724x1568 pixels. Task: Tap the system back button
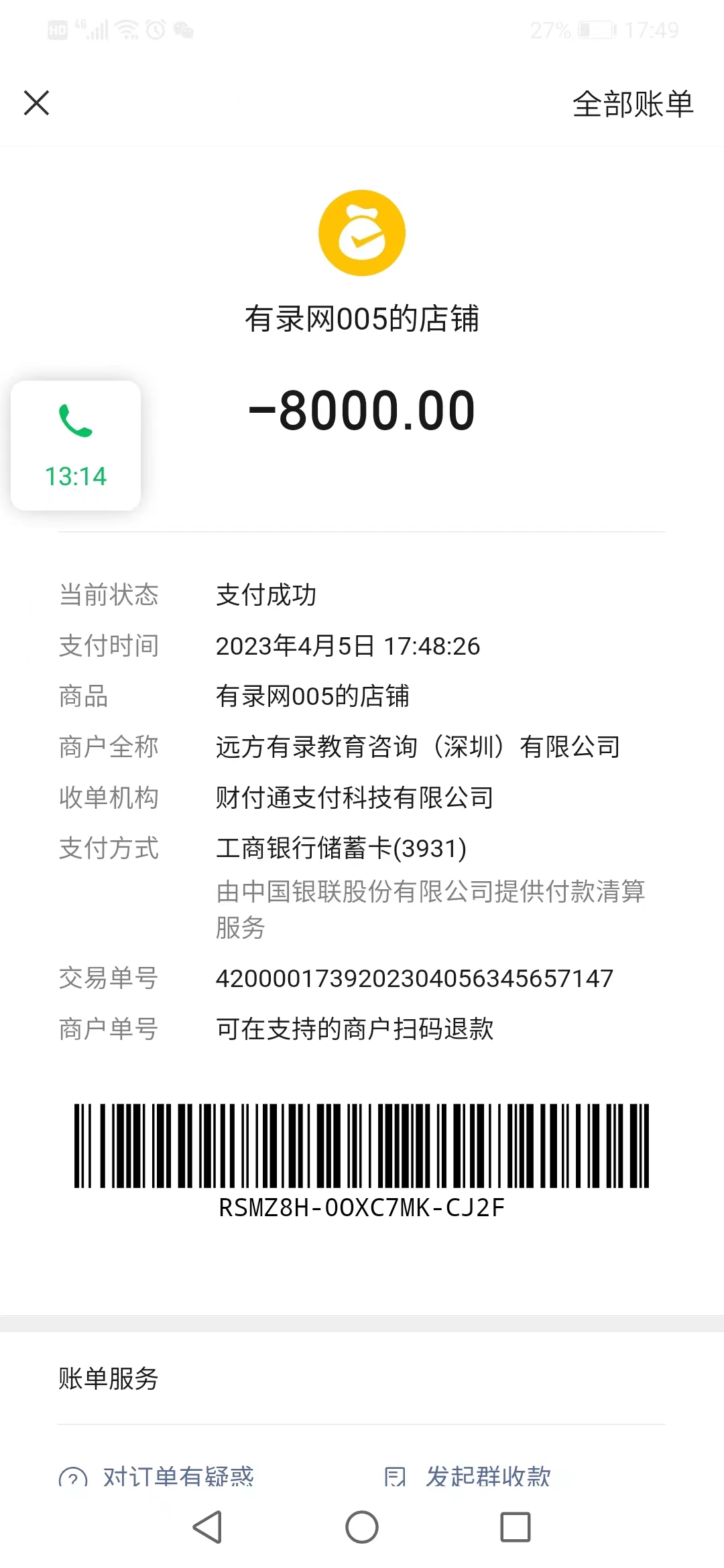[x=208, y=1528]
